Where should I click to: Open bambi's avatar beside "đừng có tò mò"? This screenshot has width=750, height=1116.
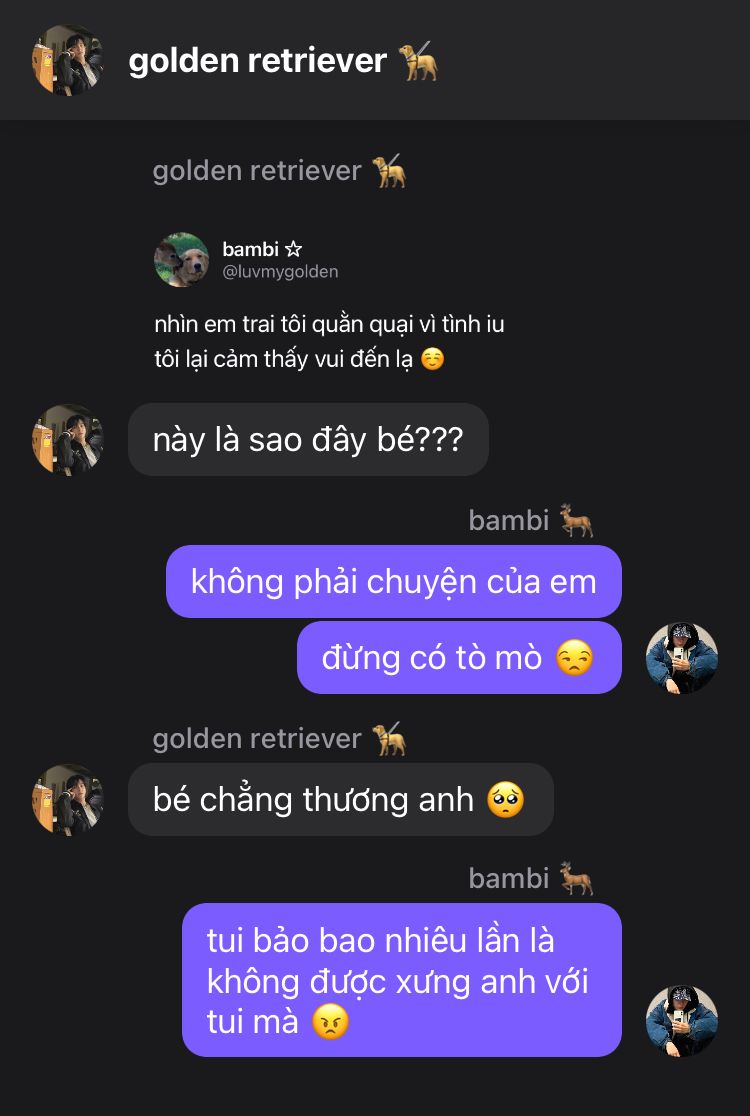pyautogui.click(x=682, y=658)
